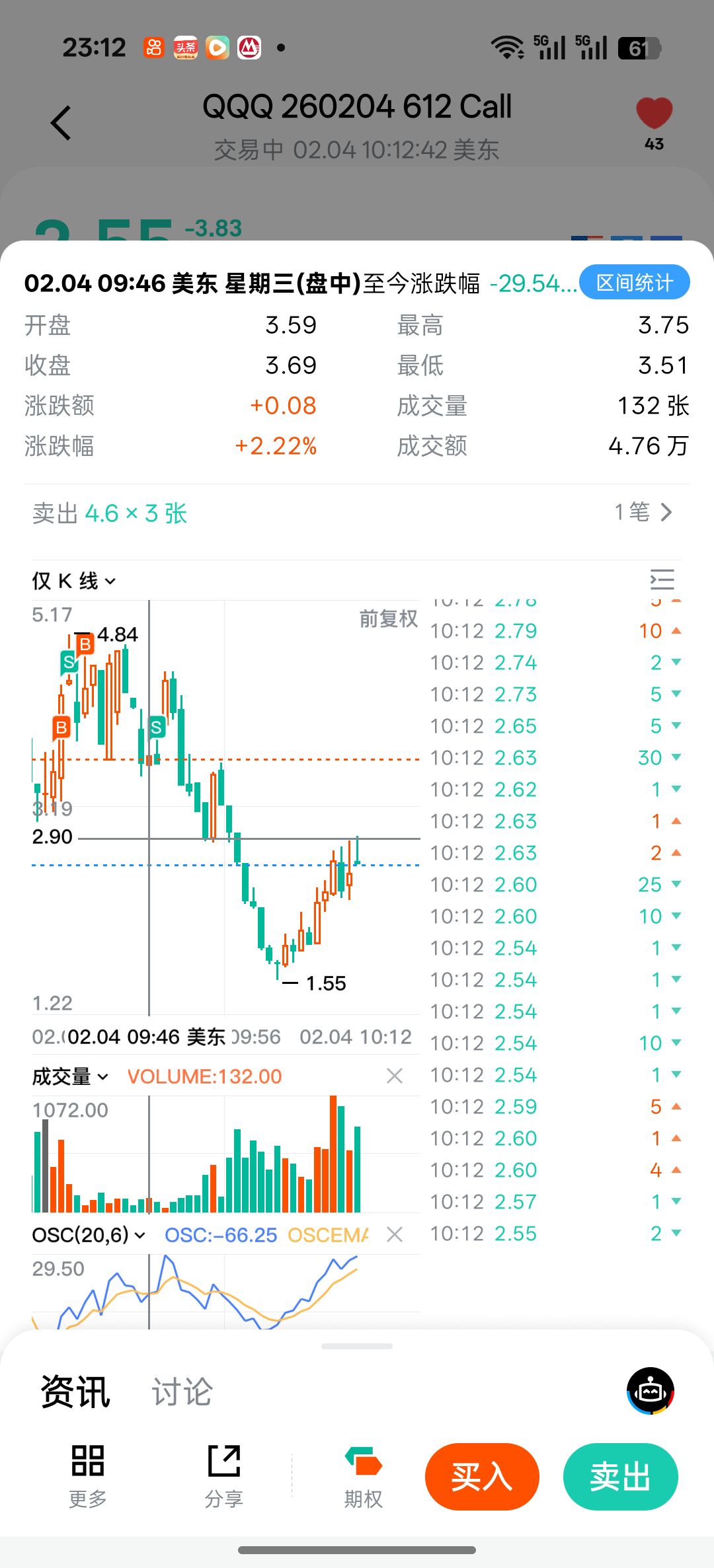Toggle the heart favorite icon
This screenshot has width=714, height=1568.
click(654, 114)
